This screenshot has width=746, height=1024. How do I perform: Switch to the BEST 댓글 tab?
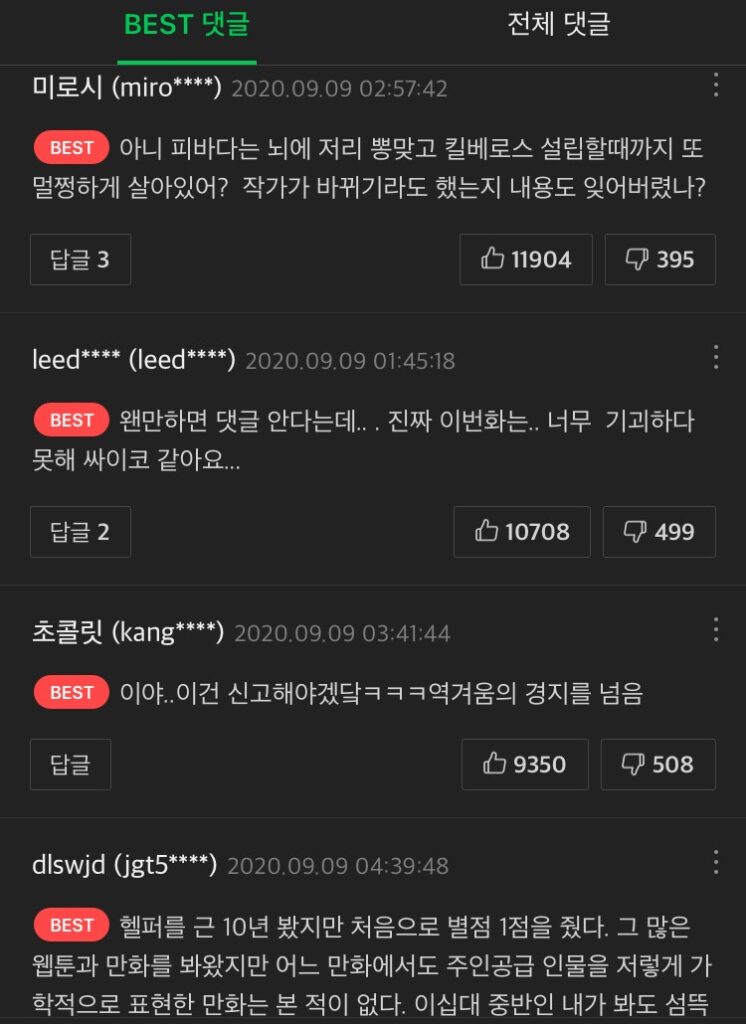coord(186,25)
